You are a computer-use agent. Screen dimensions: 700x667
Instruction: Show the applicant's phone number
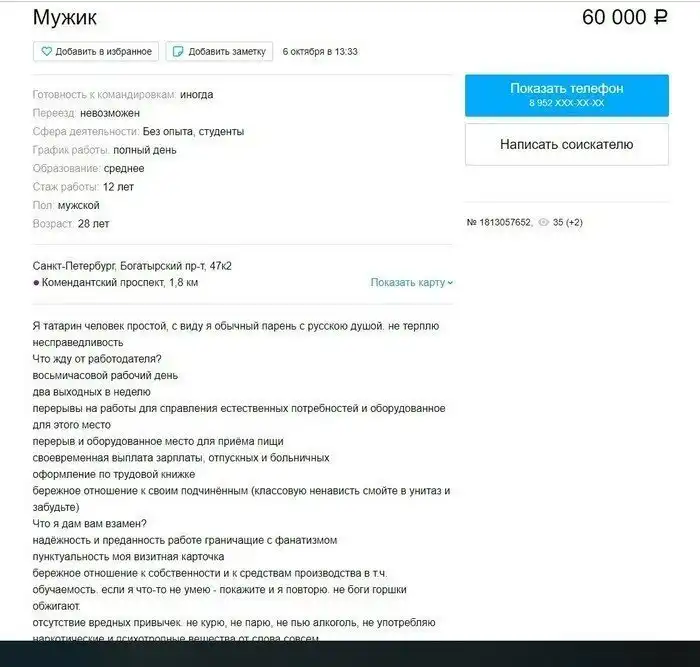pos(566,95)
